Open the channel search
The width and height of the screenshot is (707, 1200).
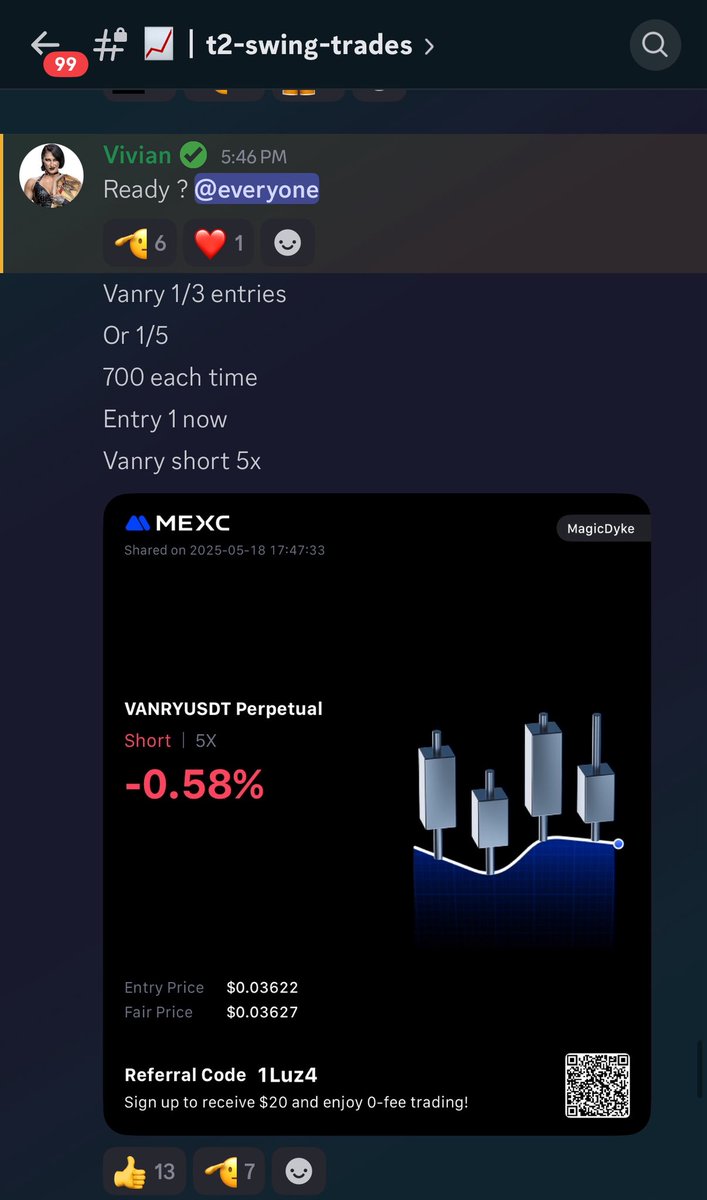(x=655, y=45)
